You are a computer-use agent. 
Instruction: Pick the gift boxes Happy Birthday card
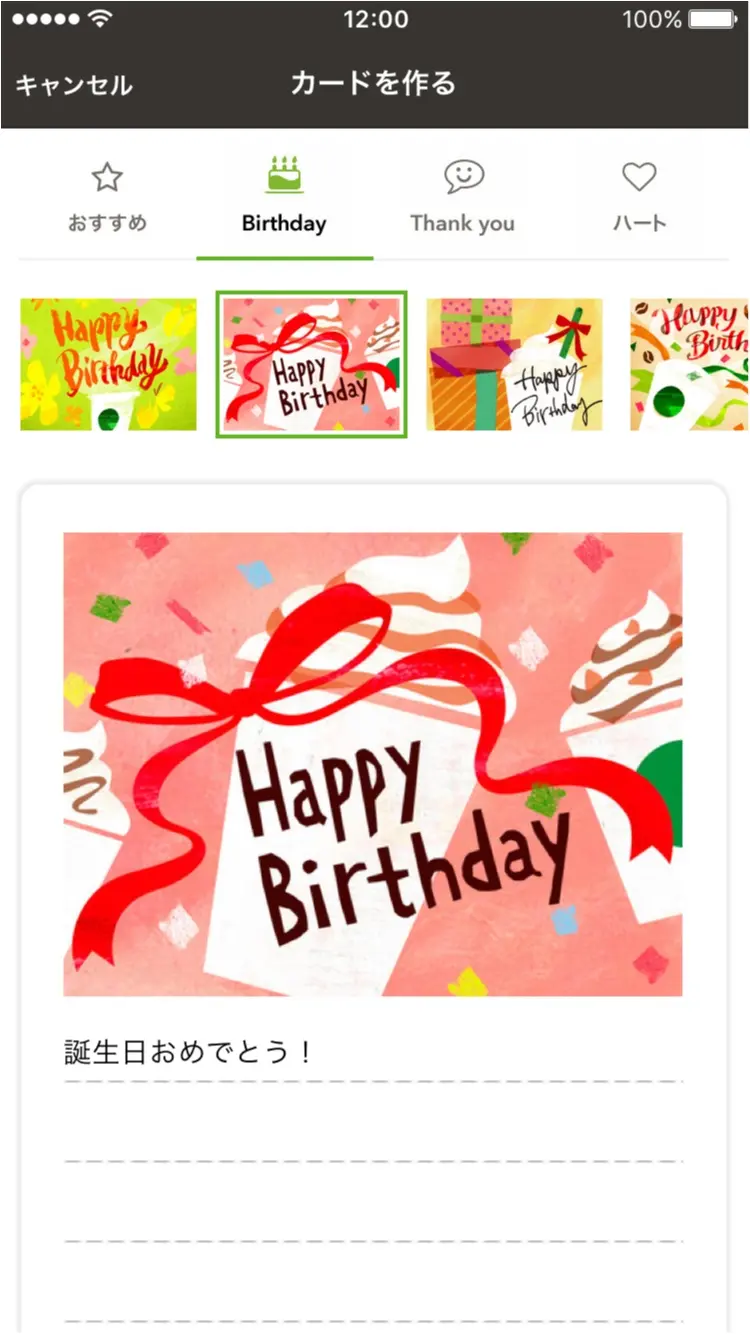[514, 364]
